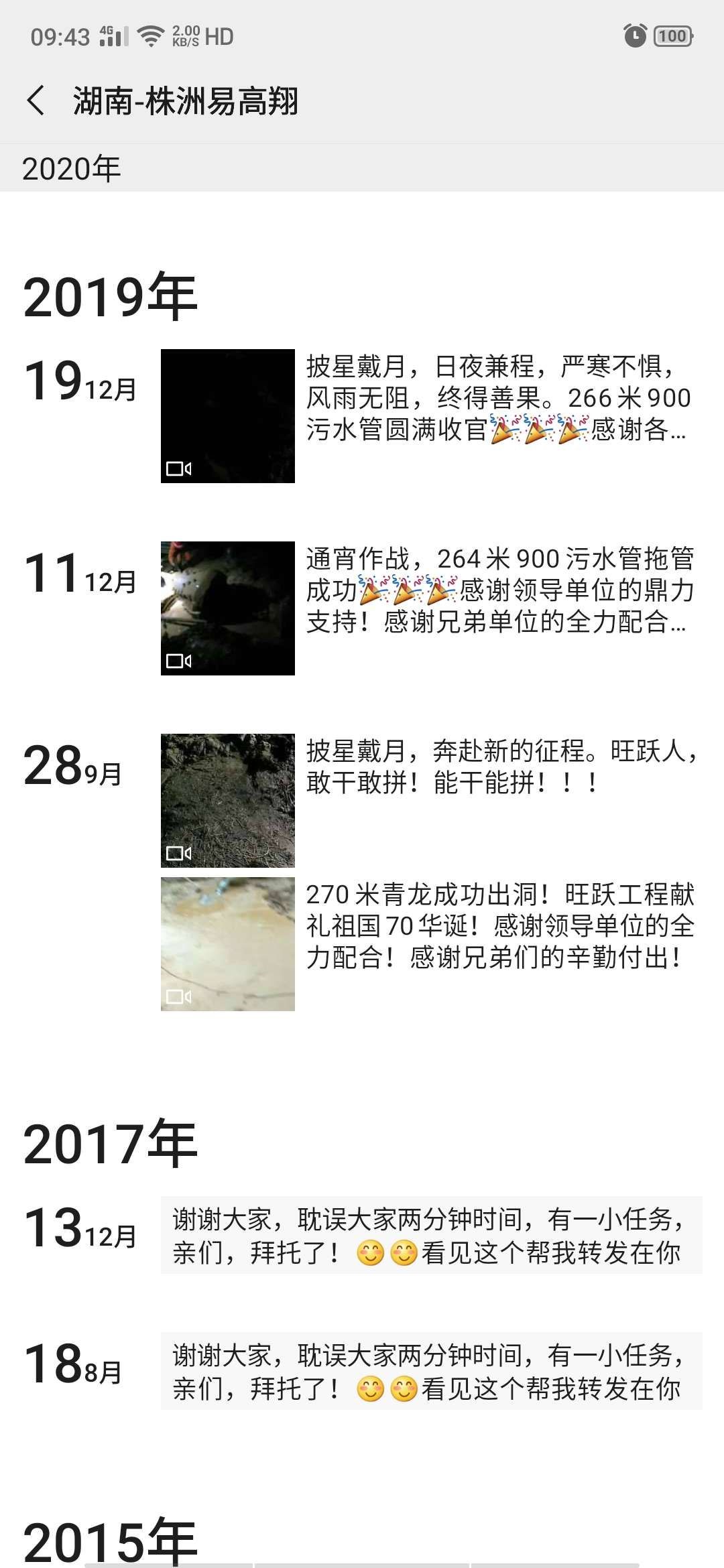Open the 18 August 2017 text post
Viewport: 724px width, 1568px height.
[431, 1371]
